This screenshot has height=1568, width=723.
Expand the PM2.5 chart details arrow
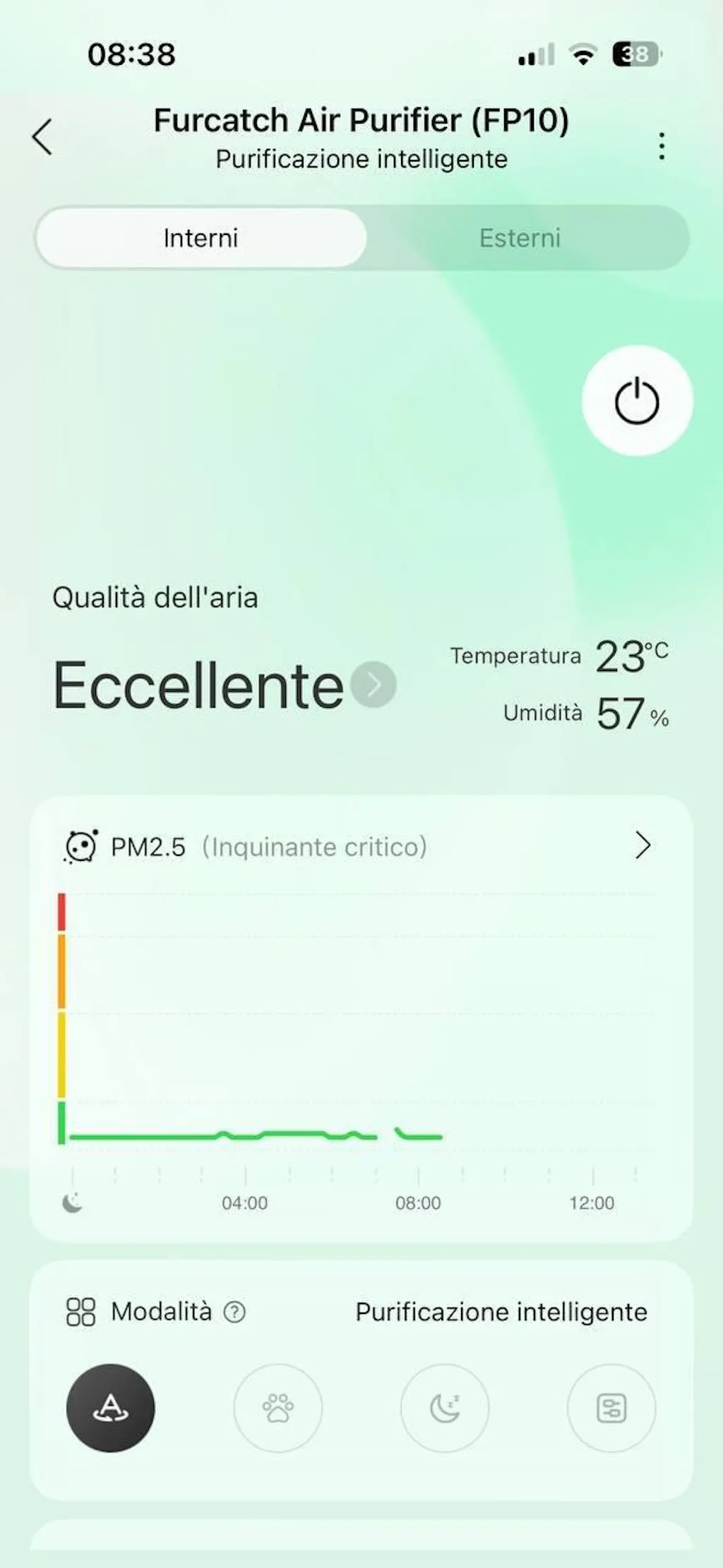click(642, 845)
